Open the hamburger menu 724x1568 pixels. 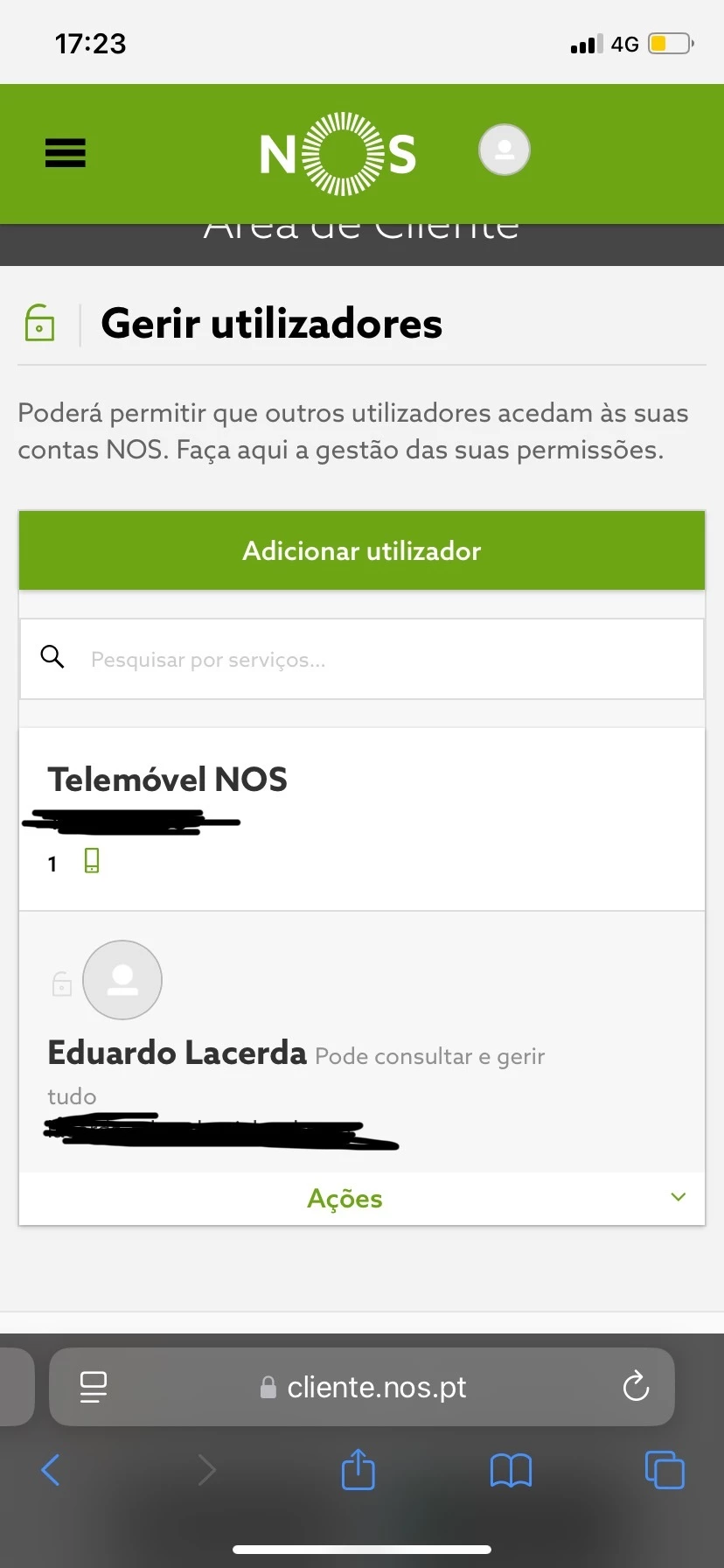pos(66,153)
